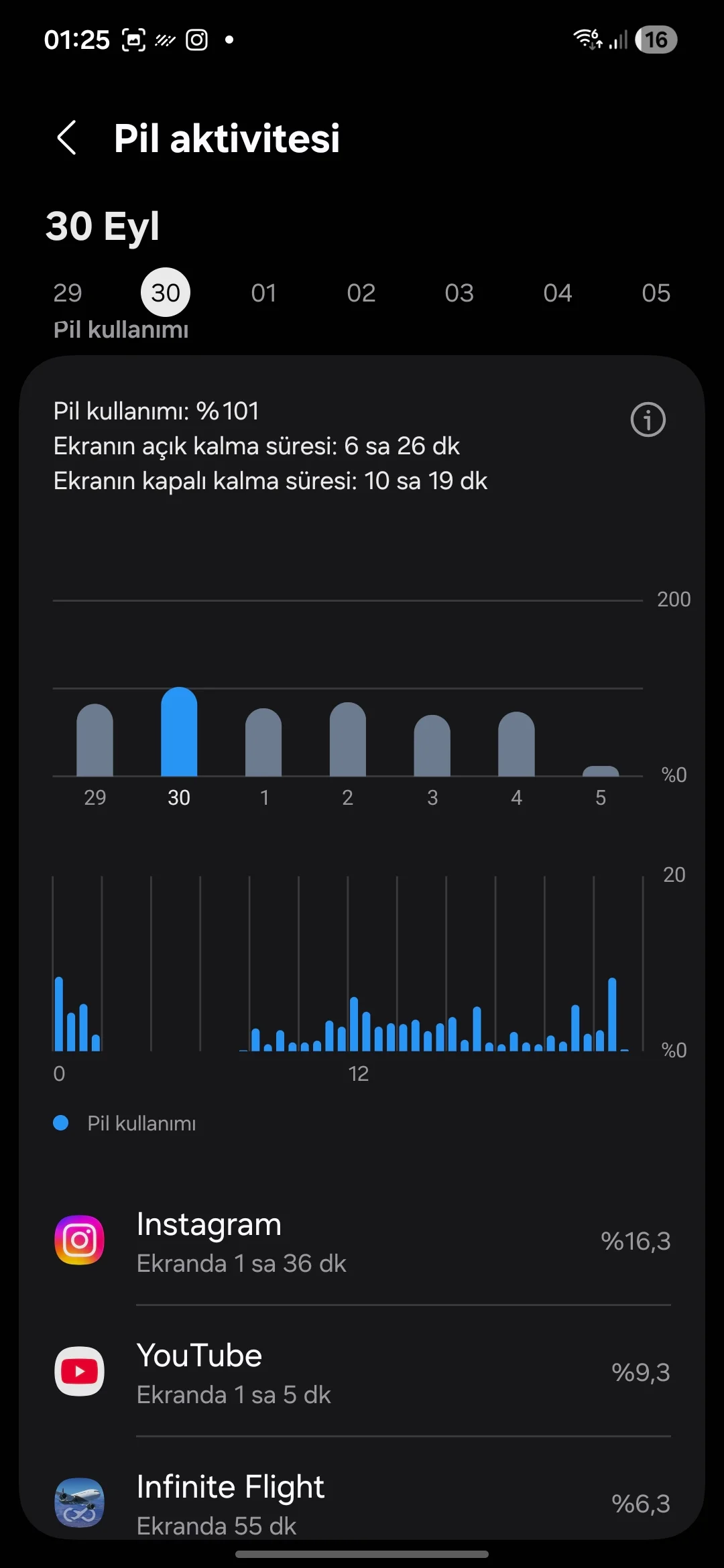Open the battery usage info icon

[648, 420]
